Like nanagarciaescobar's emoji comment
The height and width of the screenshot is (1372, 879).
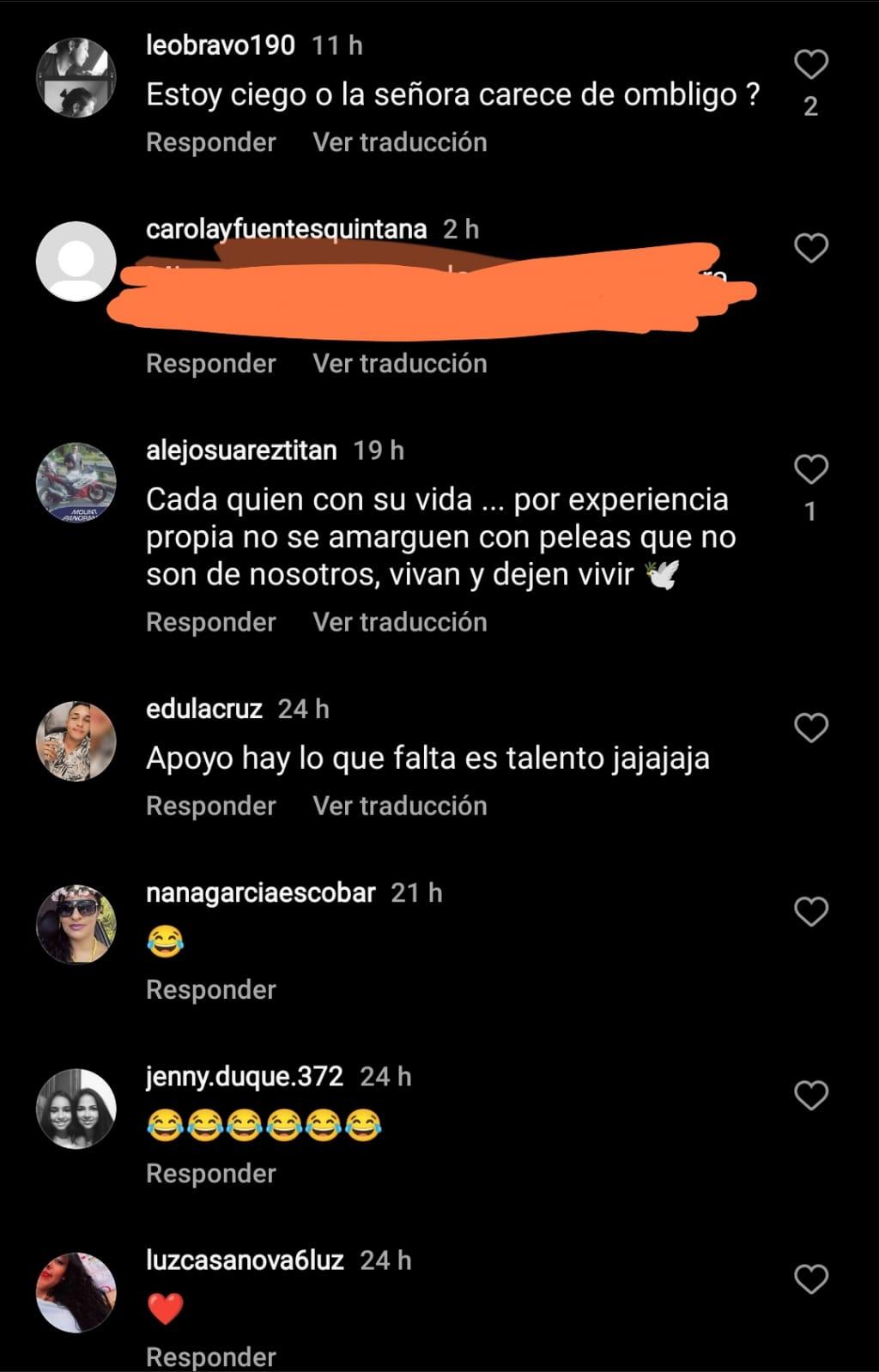[810, 911]
